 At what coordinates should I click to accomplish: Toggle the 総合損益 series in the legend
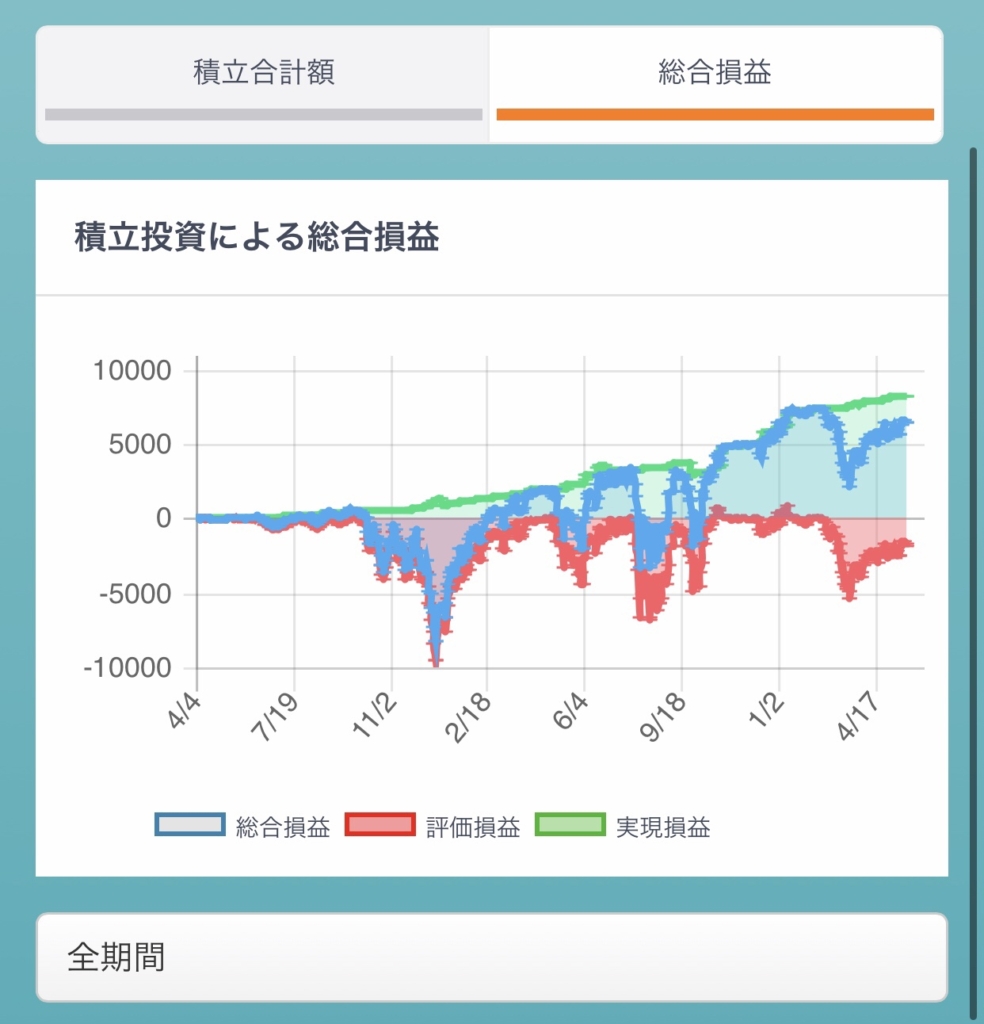coord(243,827)
